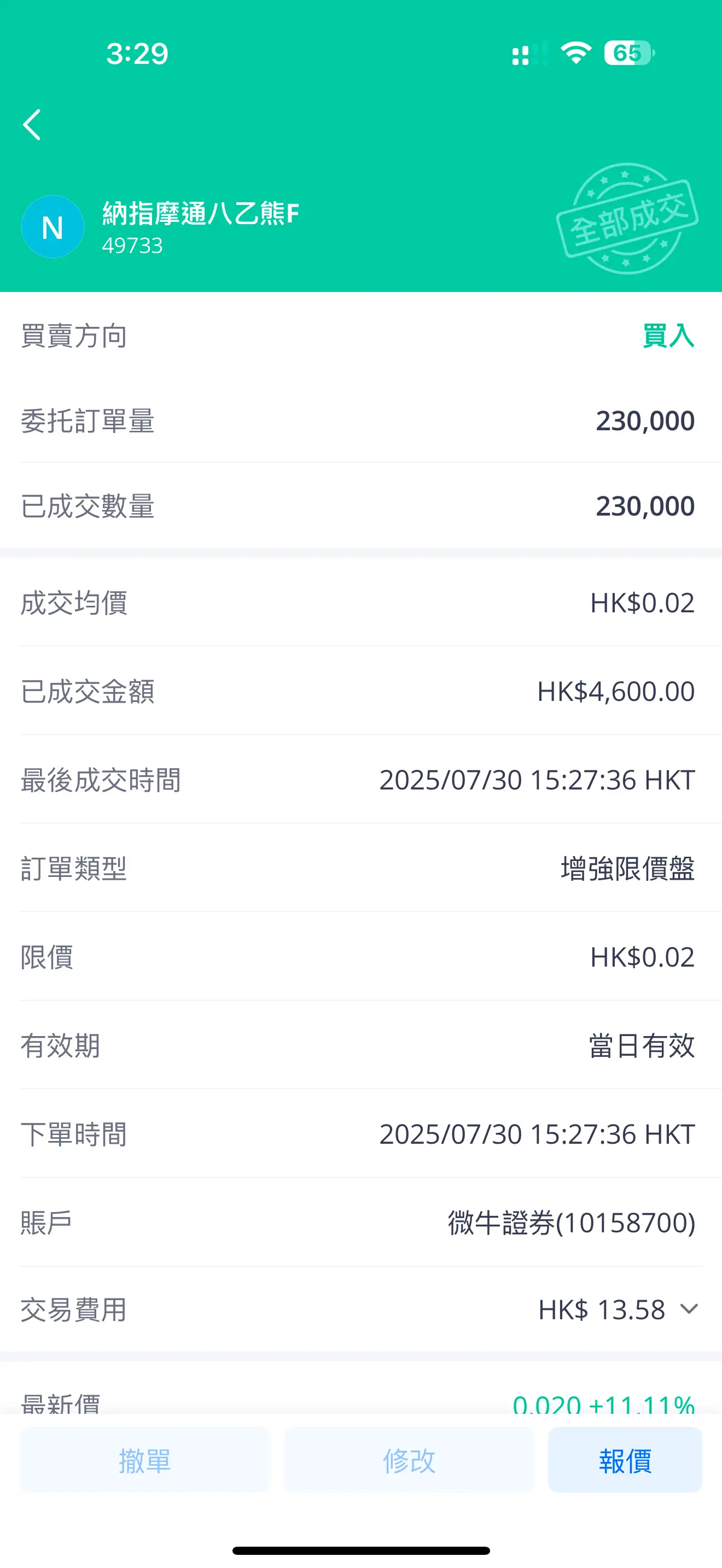
Task: Open the 報價 quote button
Action: 625,1460
